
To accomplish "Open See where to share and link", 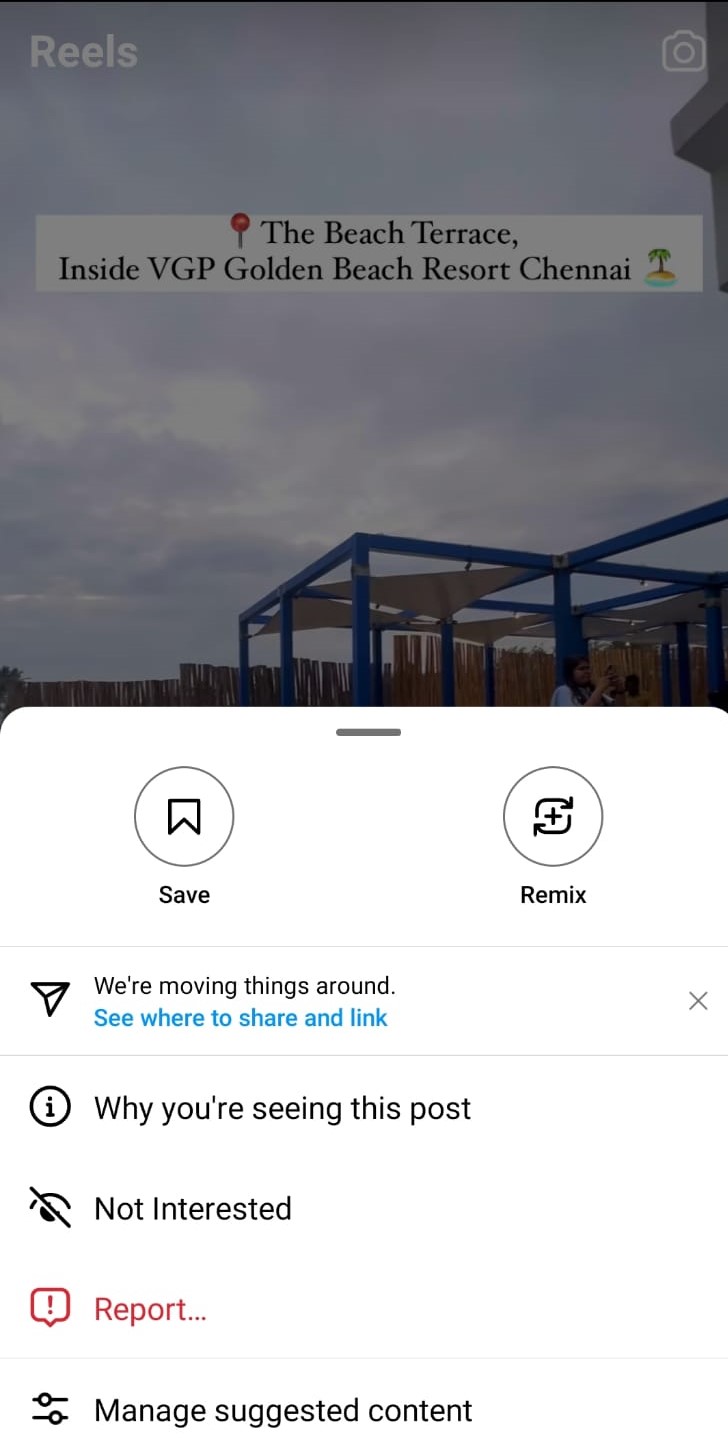I will tap(240, 1017).
